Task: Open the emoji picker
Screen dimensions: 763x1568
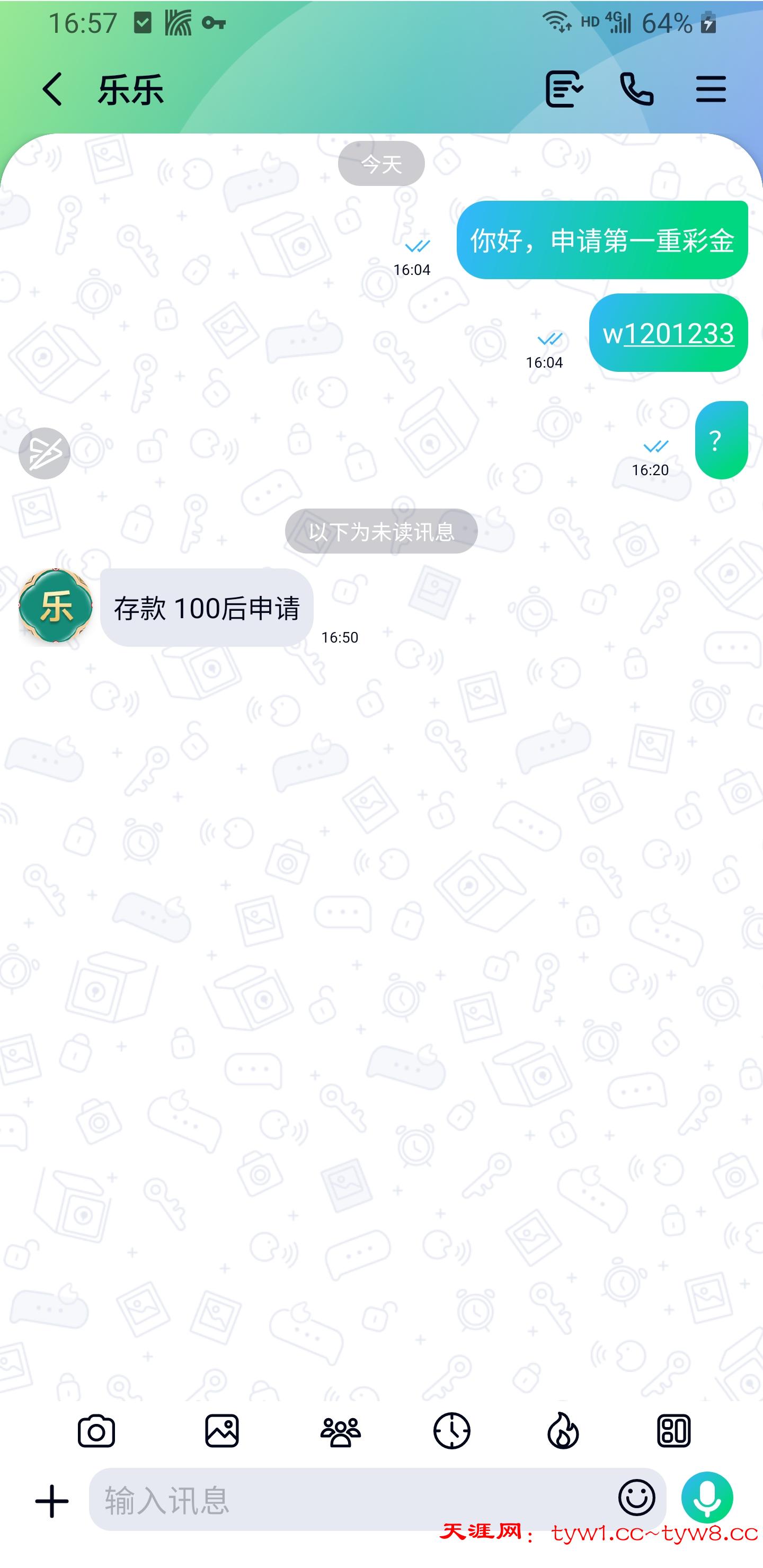Action: (x=636, y=1498)
